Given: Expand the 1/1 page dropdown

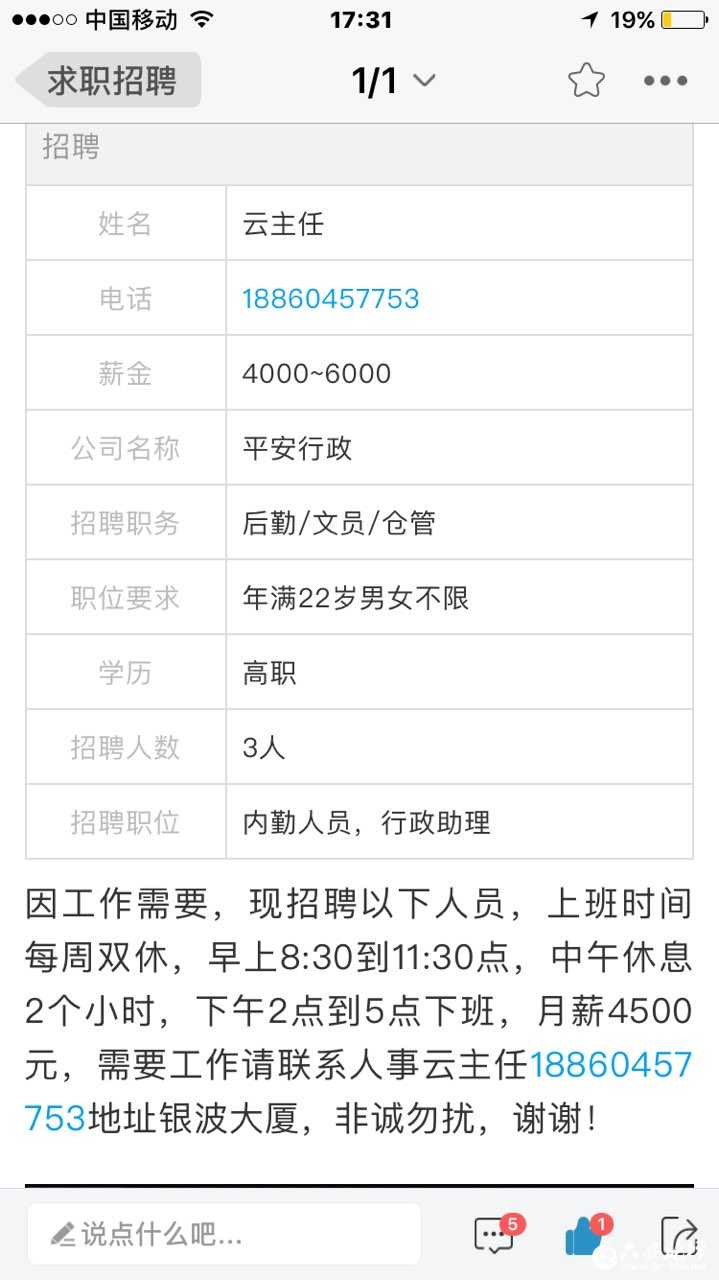Looking at the screenshot, I should click(393, 81).
